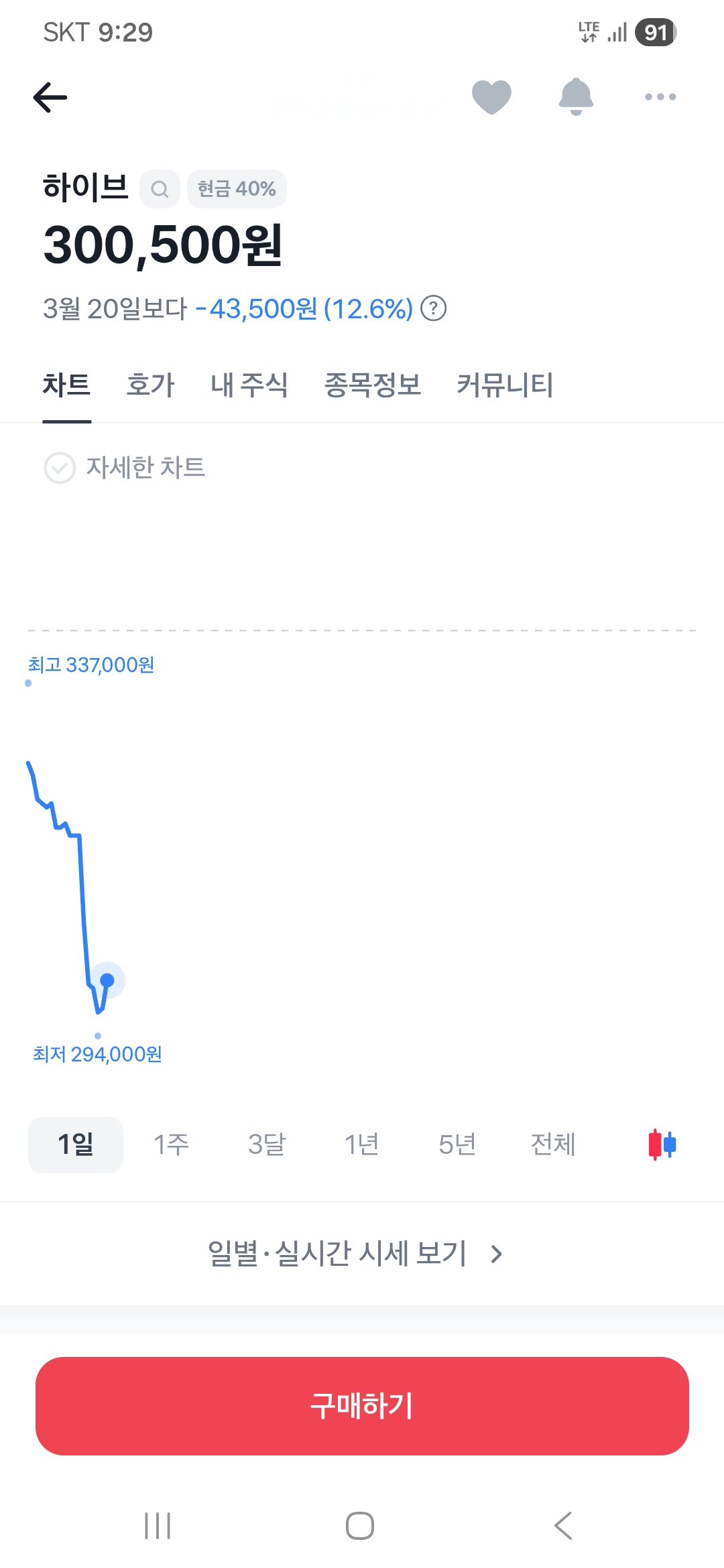Enable the 자세한 차트 option
This screenshot has height=1568, width=724.
tap(60, 468)
